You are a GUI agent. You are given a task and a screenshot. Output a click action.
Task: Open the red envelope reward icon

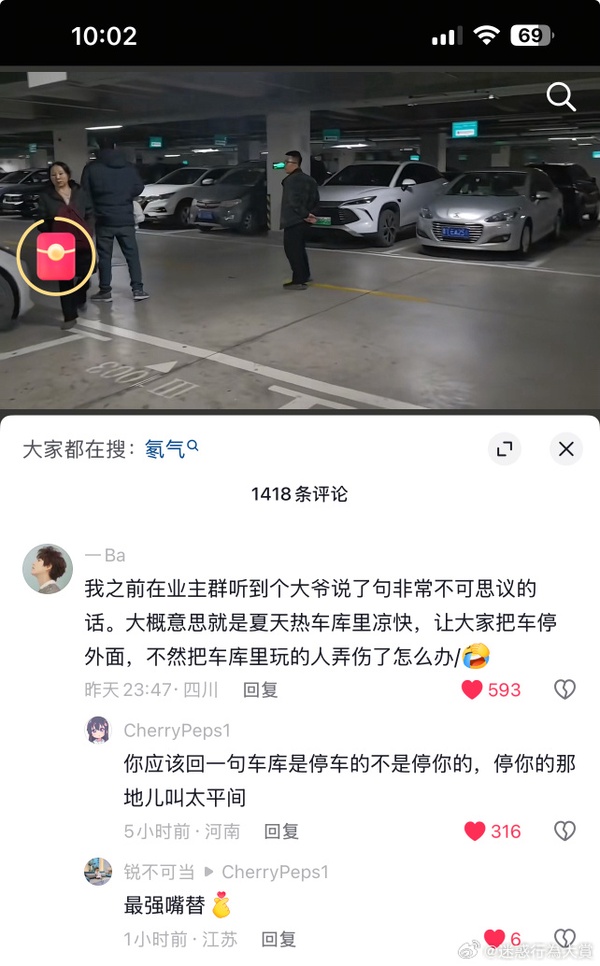click(56, 257)
